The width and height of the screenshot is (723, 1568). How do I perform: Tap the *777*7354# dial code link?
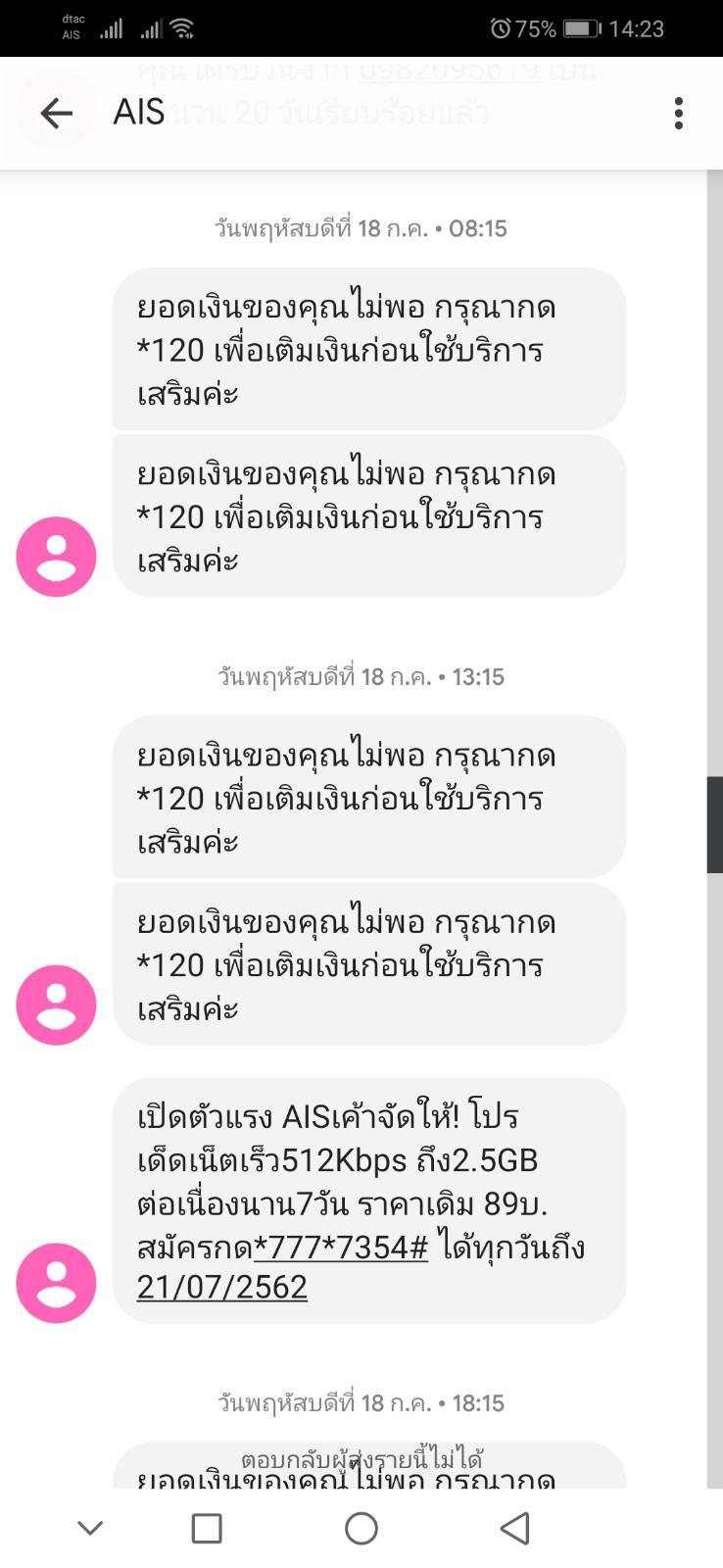[x=341, y=1247]
